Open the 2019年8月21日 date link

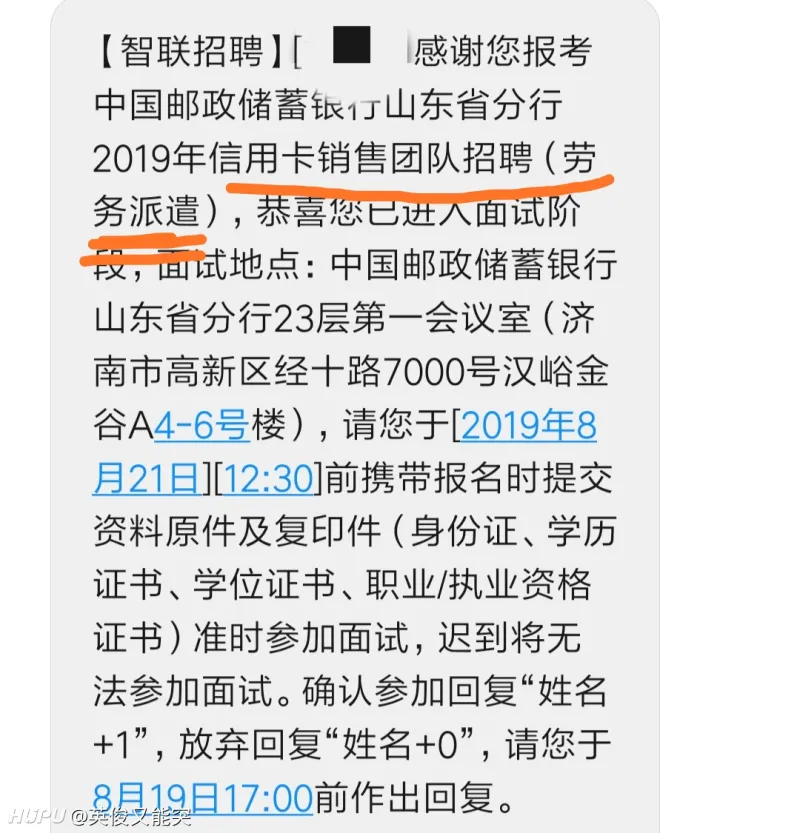coord(528,427)
